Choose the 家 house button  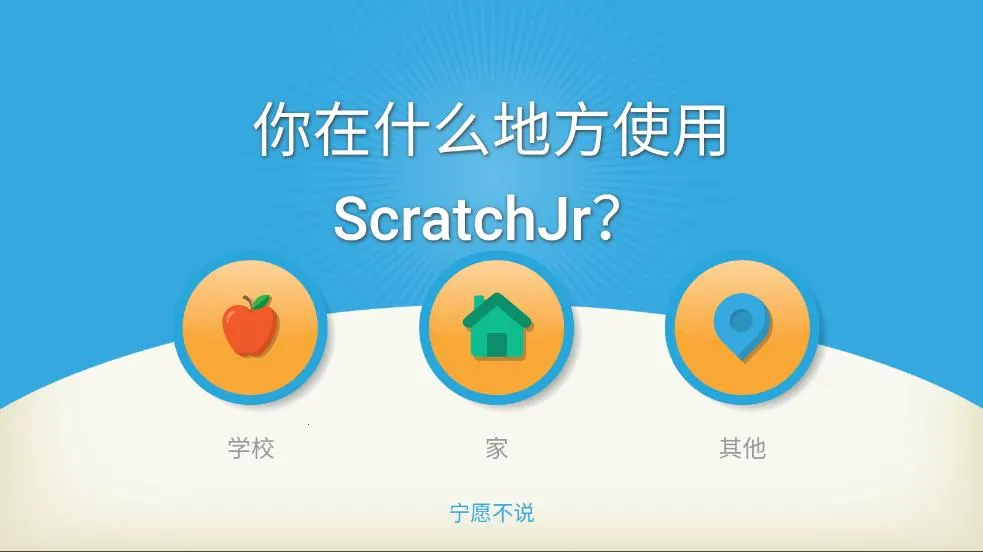click(x=497, y=327)
